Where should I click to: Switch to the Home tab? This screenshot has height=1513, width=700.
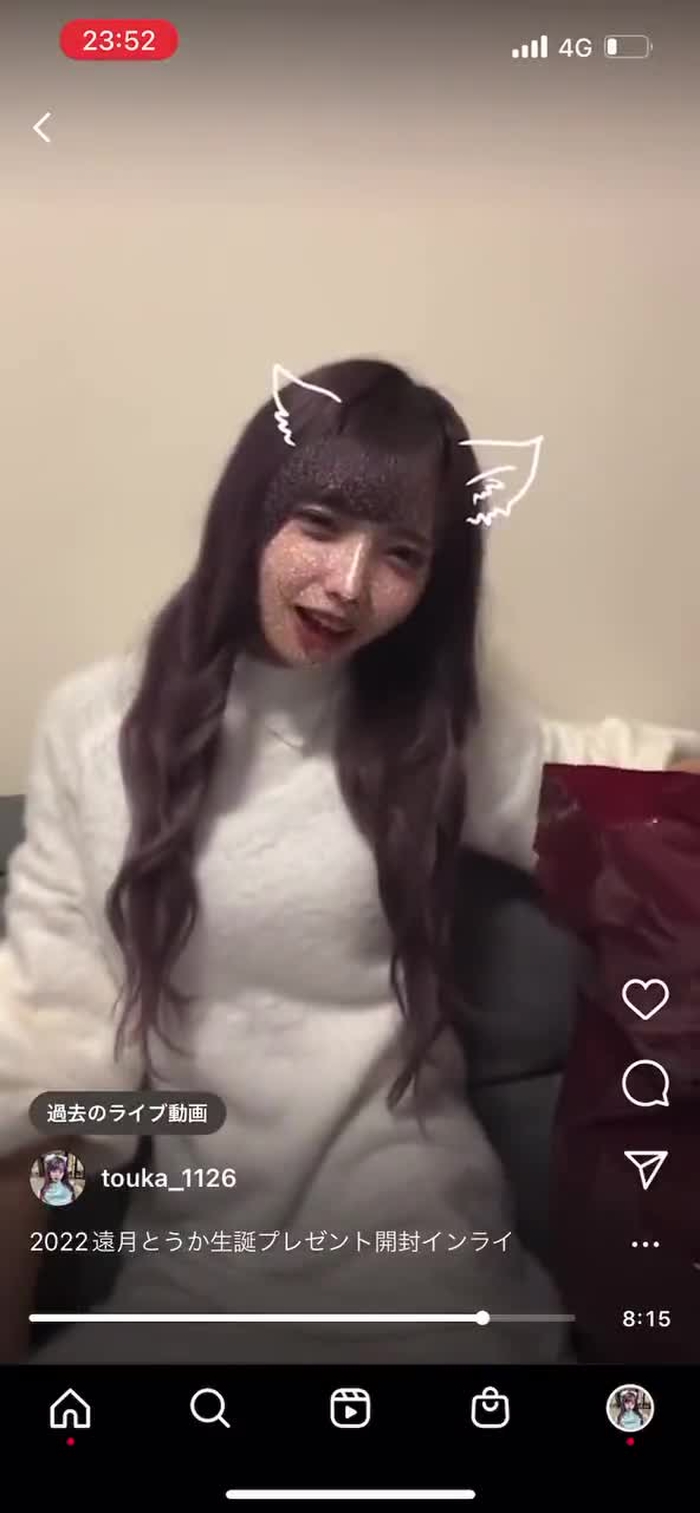coord(70,1409)
